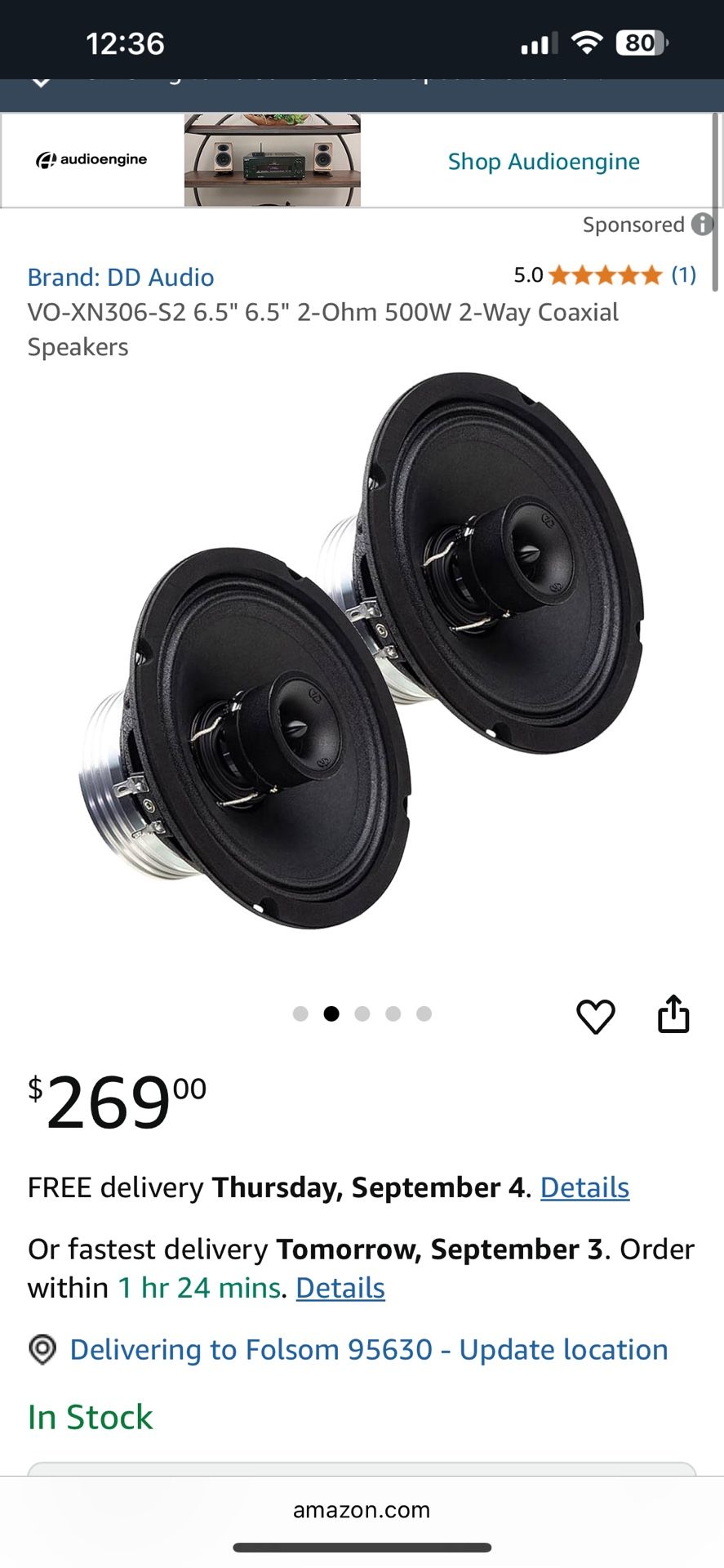Select the last image carousel dot

[424, 1013]
